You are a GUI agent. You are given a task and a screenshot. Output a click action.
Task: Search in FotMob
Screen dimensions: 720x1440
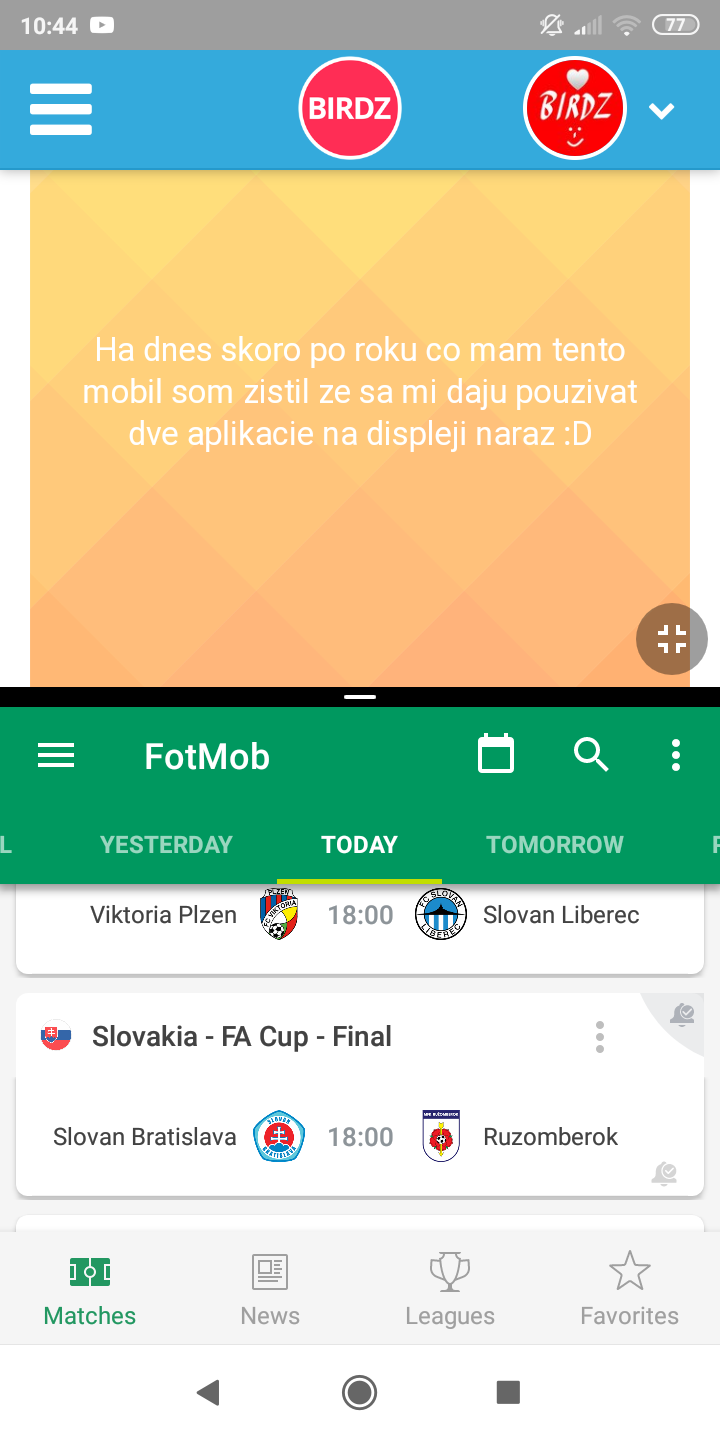[x=591, y=755]
